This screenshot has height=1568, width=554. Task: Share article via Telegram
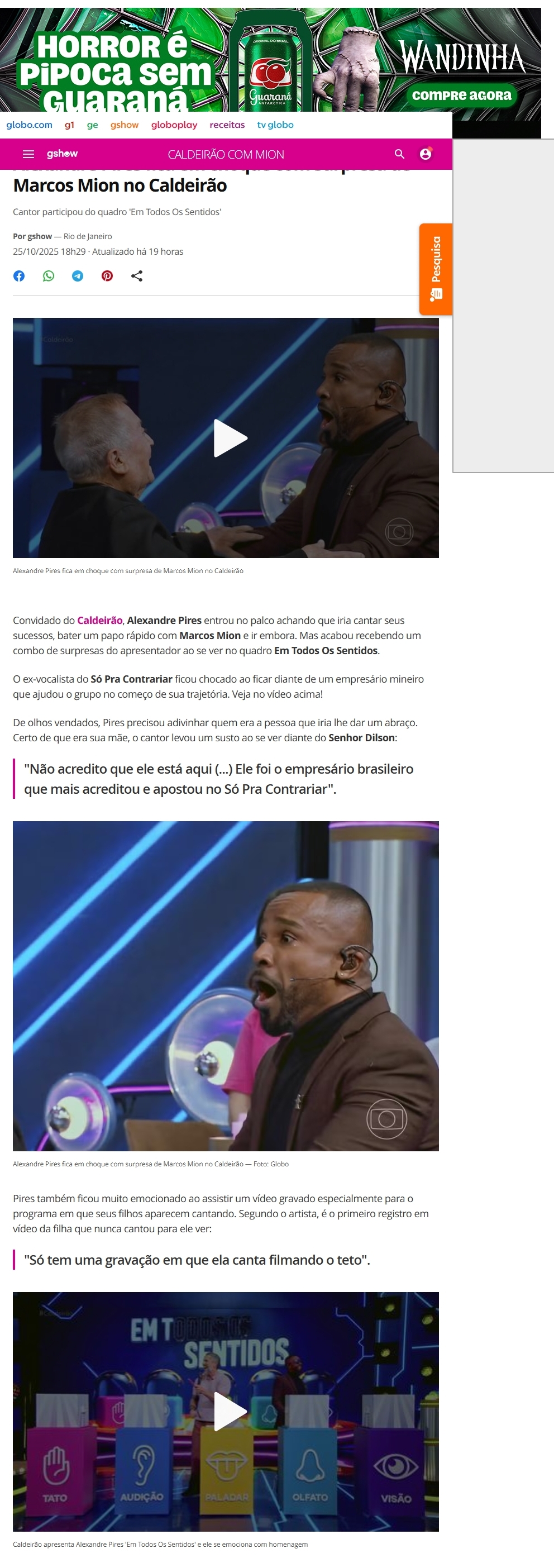point(78,276)
